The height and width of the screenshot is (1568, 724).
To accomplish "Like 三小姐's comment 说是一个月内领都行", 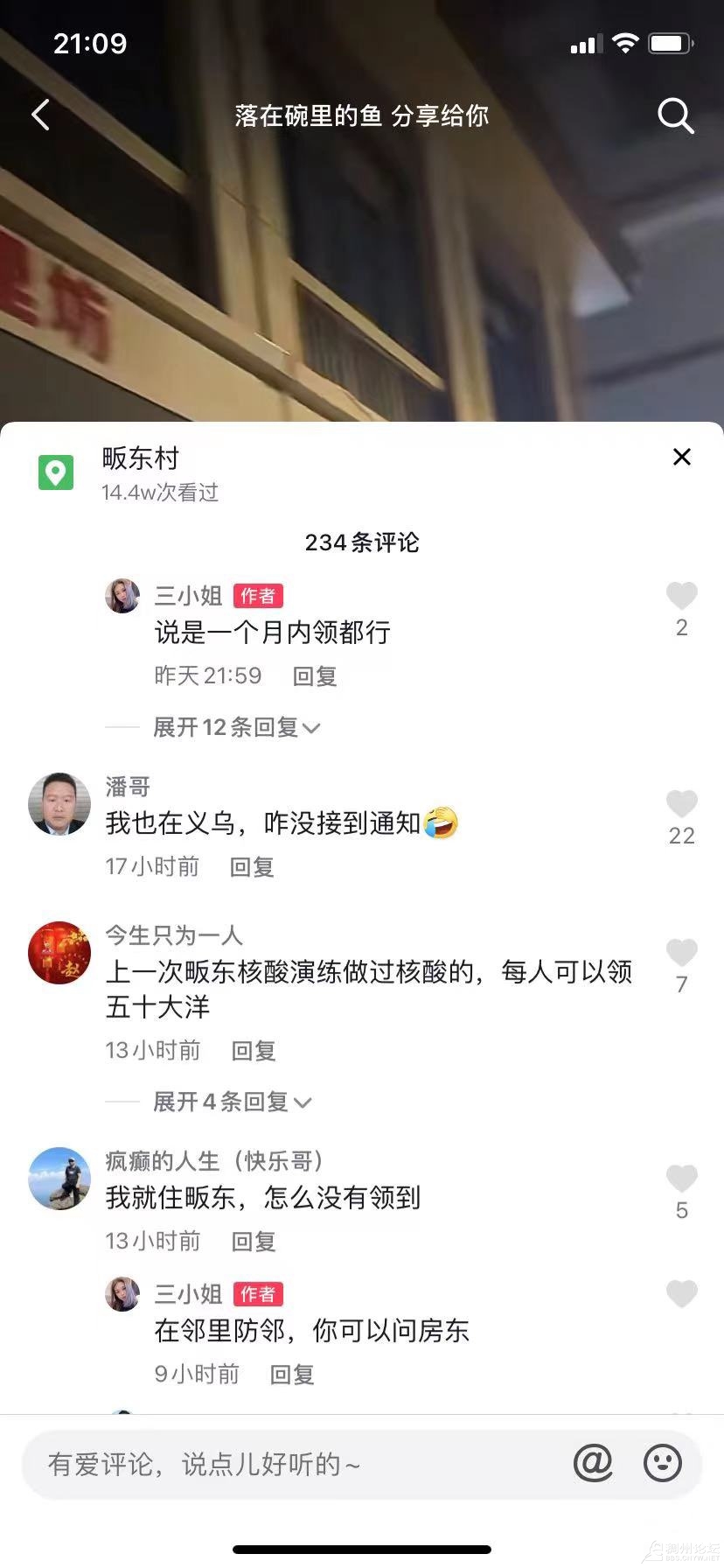I will (x=681, y=595).
